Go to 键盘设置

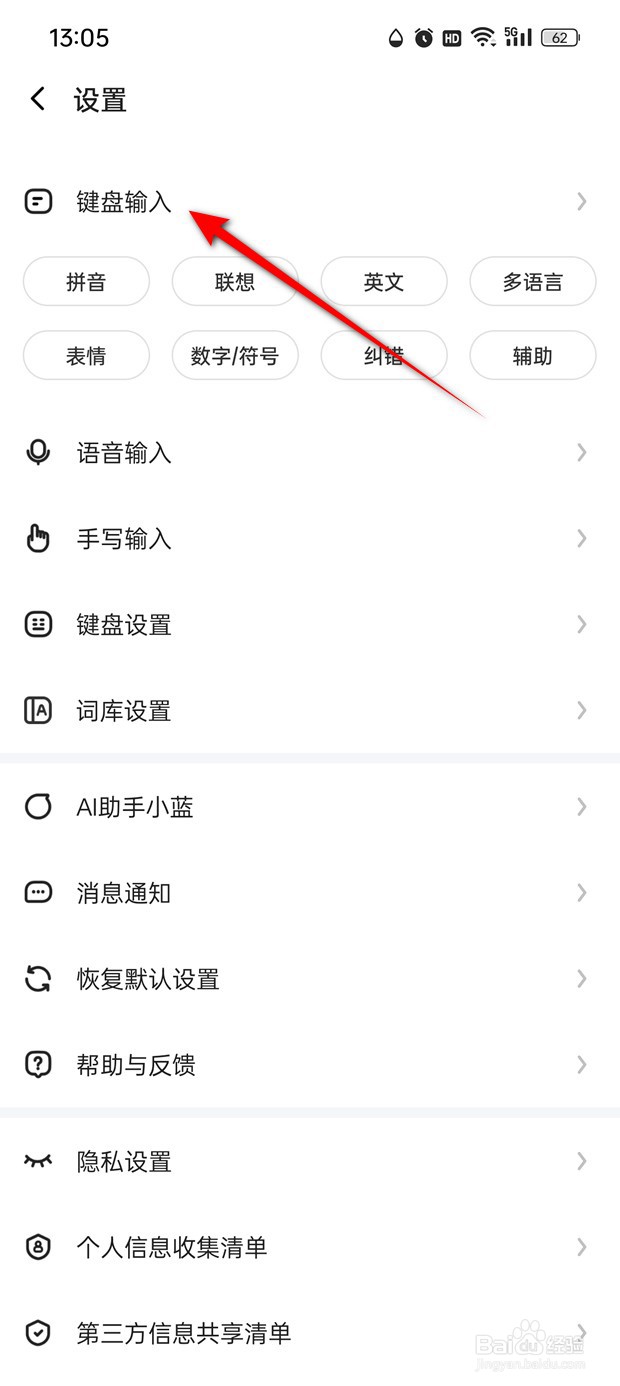click(x=310, y=625)
